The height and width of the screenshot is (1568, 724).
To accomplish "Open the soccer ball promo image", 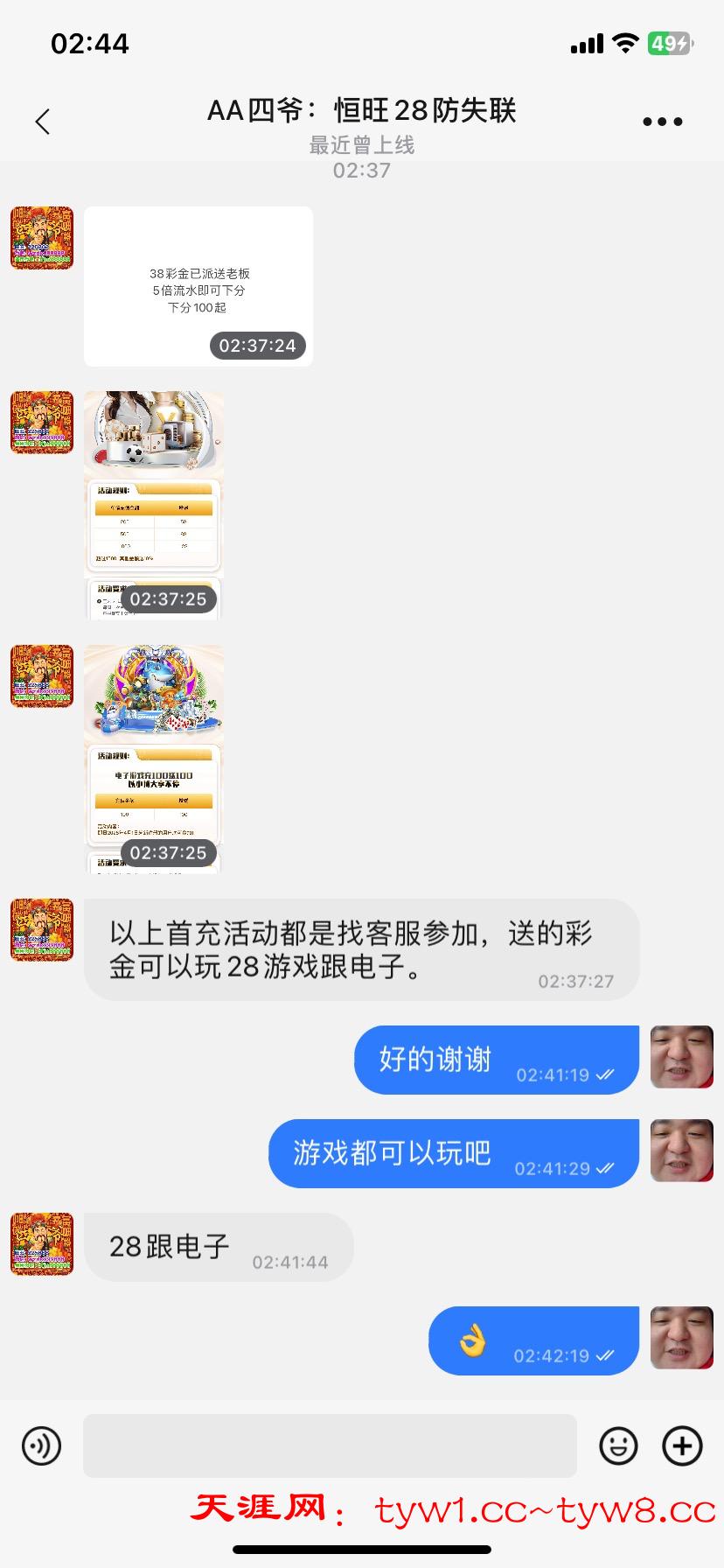I will pos(154,504).
